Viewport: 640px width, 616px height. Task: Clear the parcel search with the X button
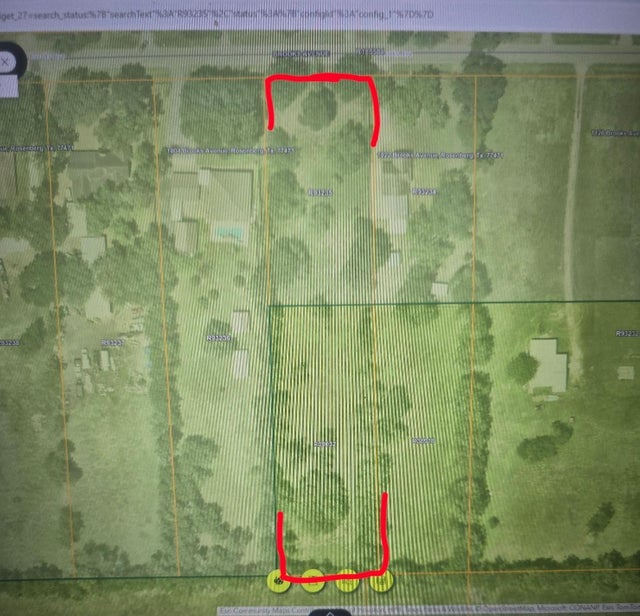5,62
